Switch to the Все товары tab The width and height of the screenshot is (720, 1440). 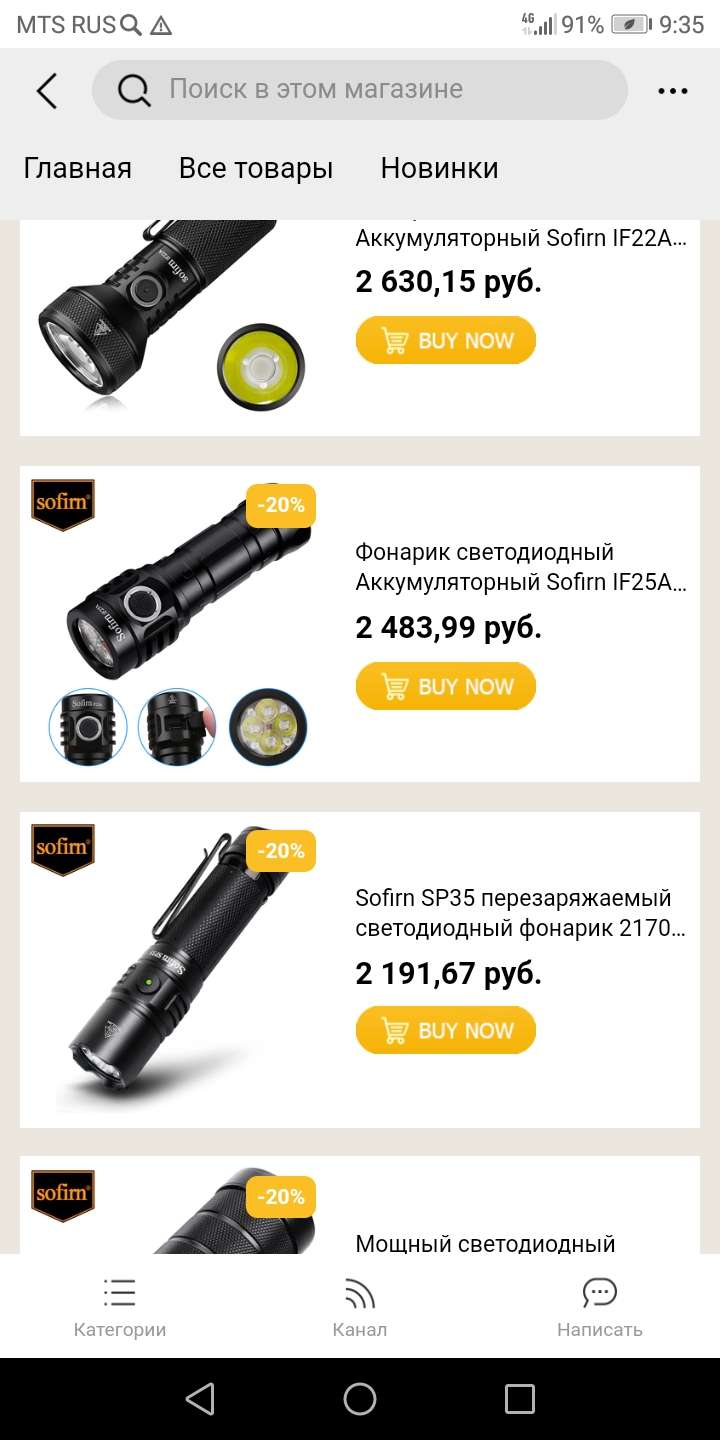pyautogui.click(x=256, y=168)
